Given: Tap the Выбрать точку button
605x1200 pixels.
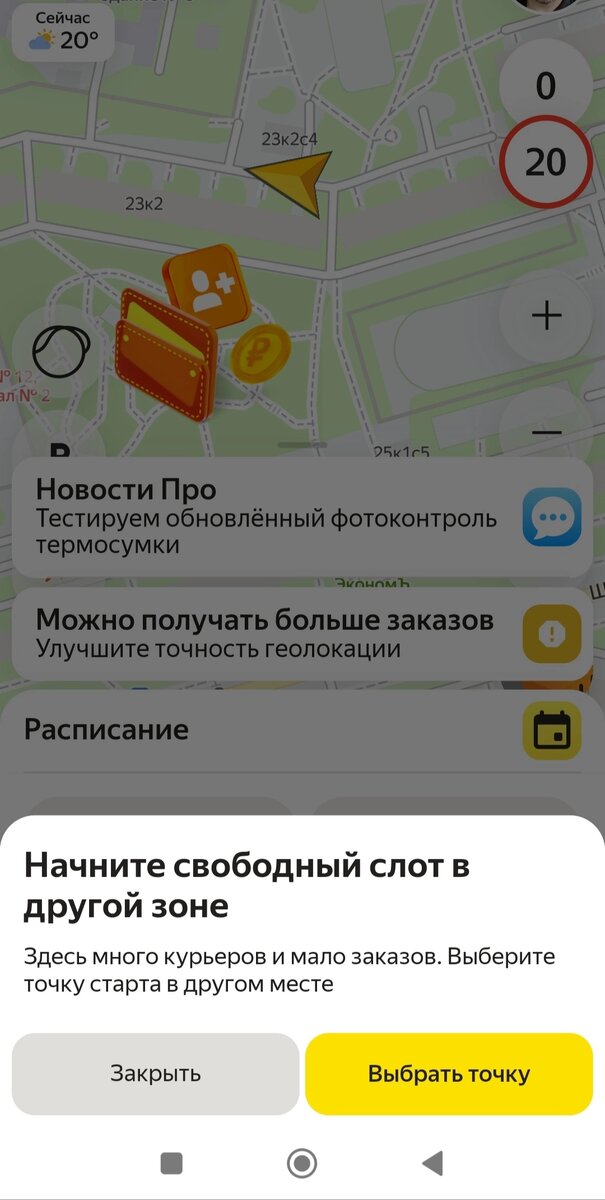Looking at the screenshot, I should (449, 1074).
